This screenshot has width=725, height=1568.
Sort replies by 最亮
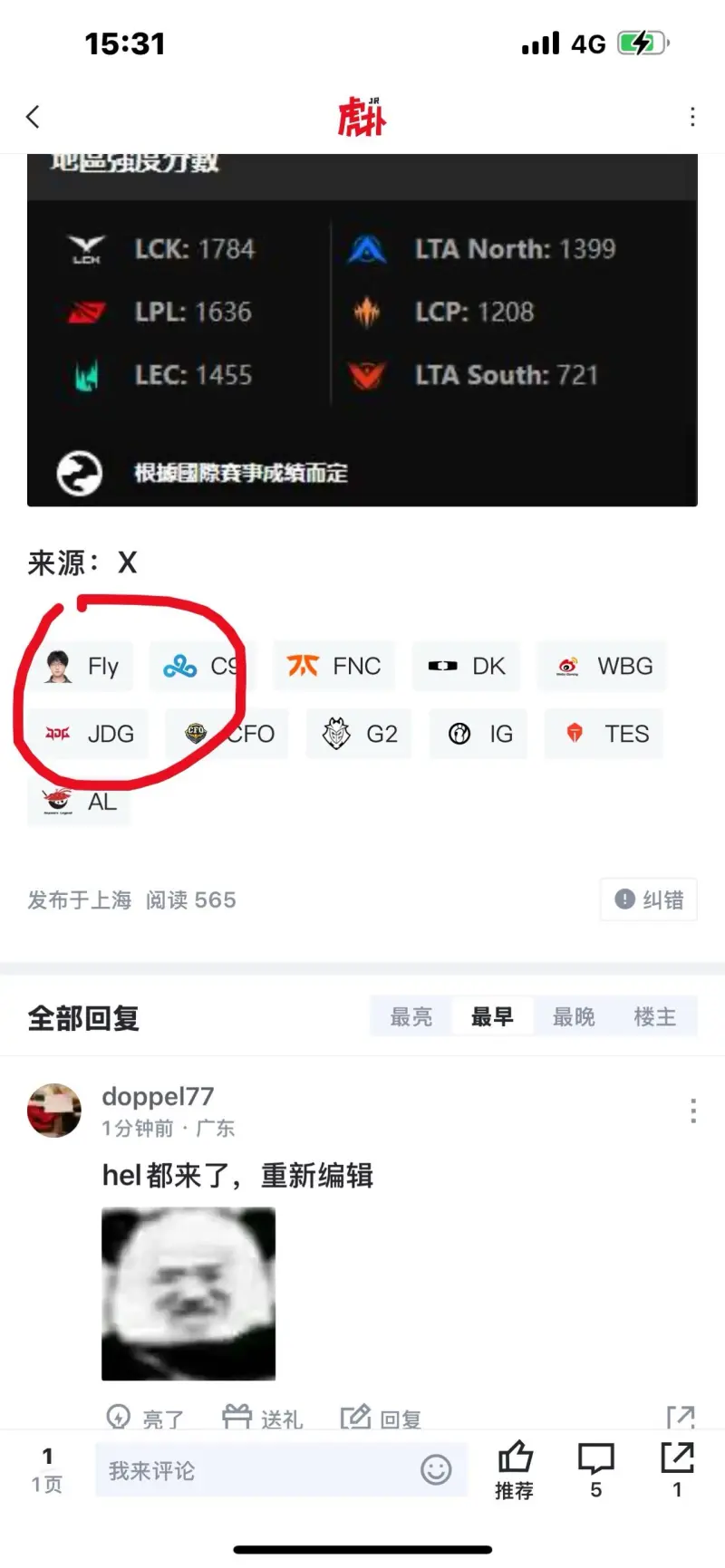(411, 1017)
